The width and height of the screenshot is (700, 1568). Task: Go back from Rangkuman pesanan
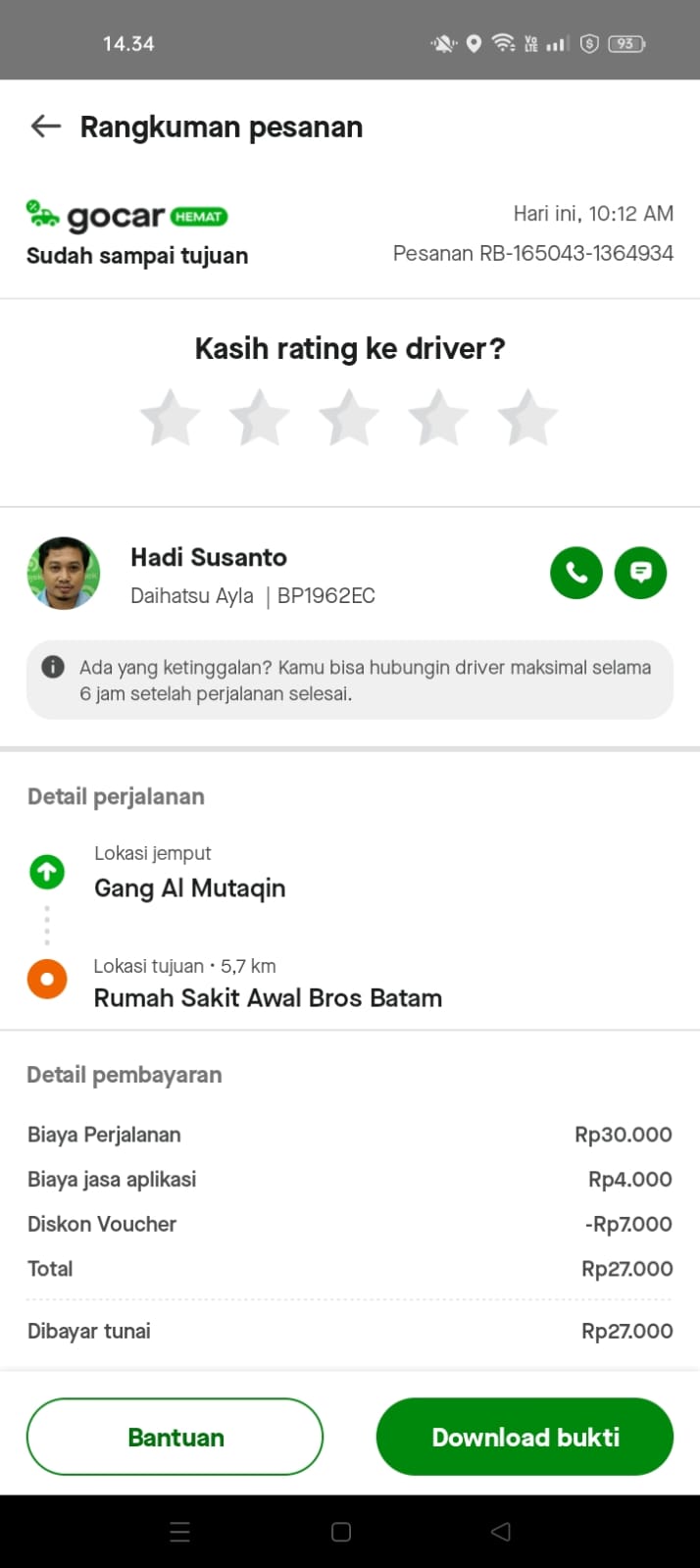click(x=46, y=126)
